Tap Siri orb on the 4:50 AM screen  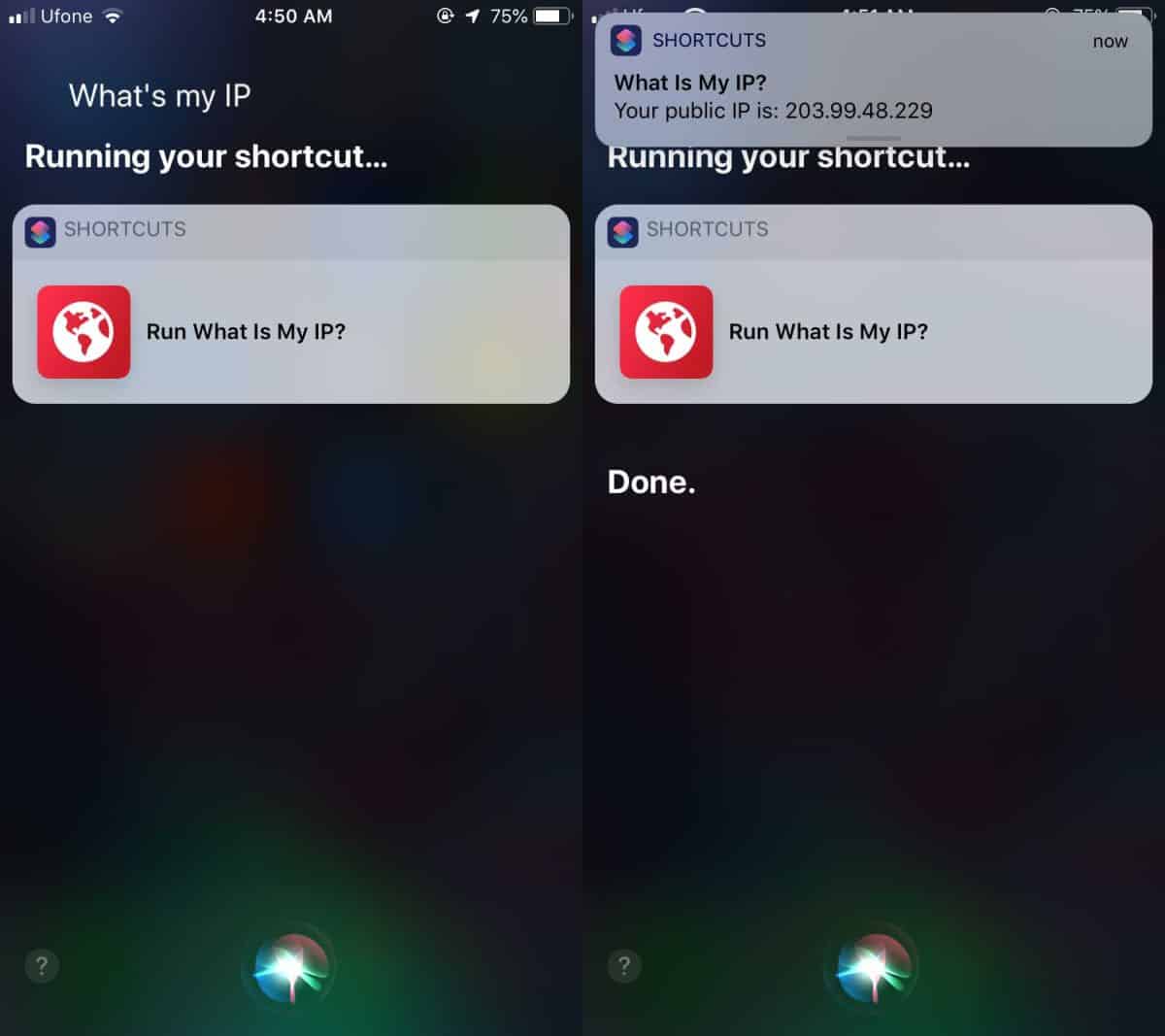(289, 966)
